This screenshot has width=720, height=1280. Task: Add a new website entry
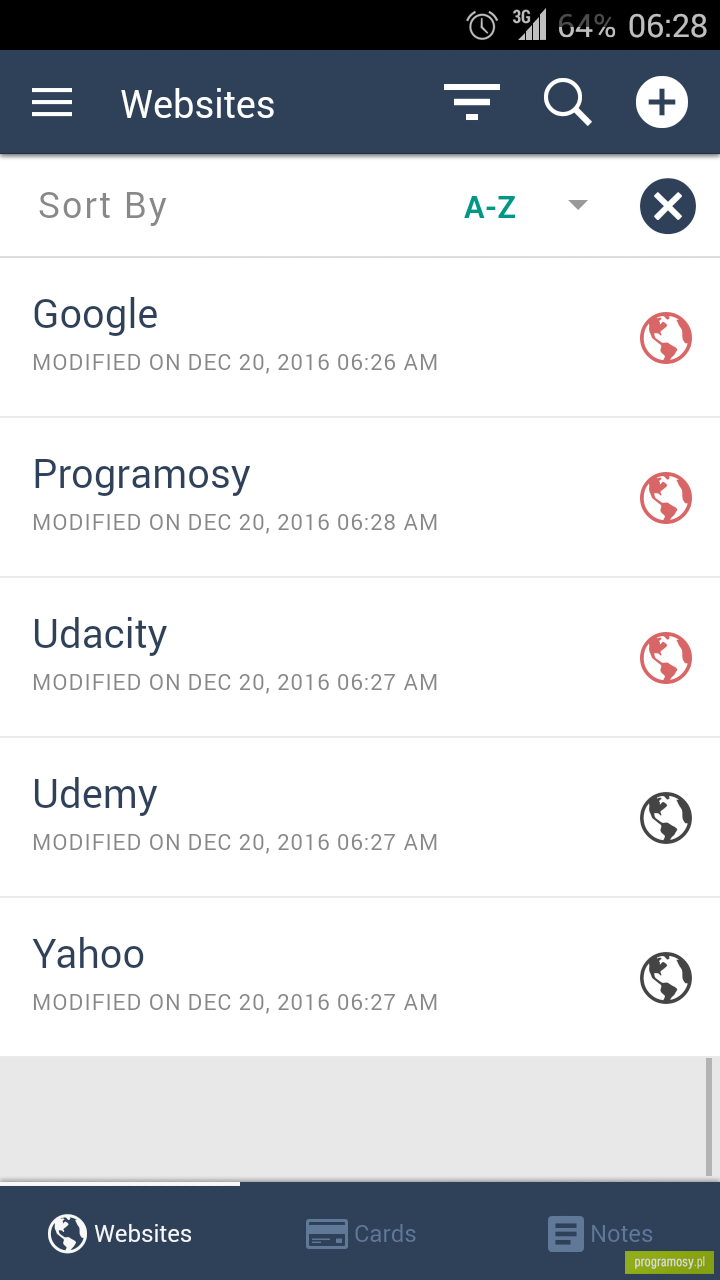point(662,103)
